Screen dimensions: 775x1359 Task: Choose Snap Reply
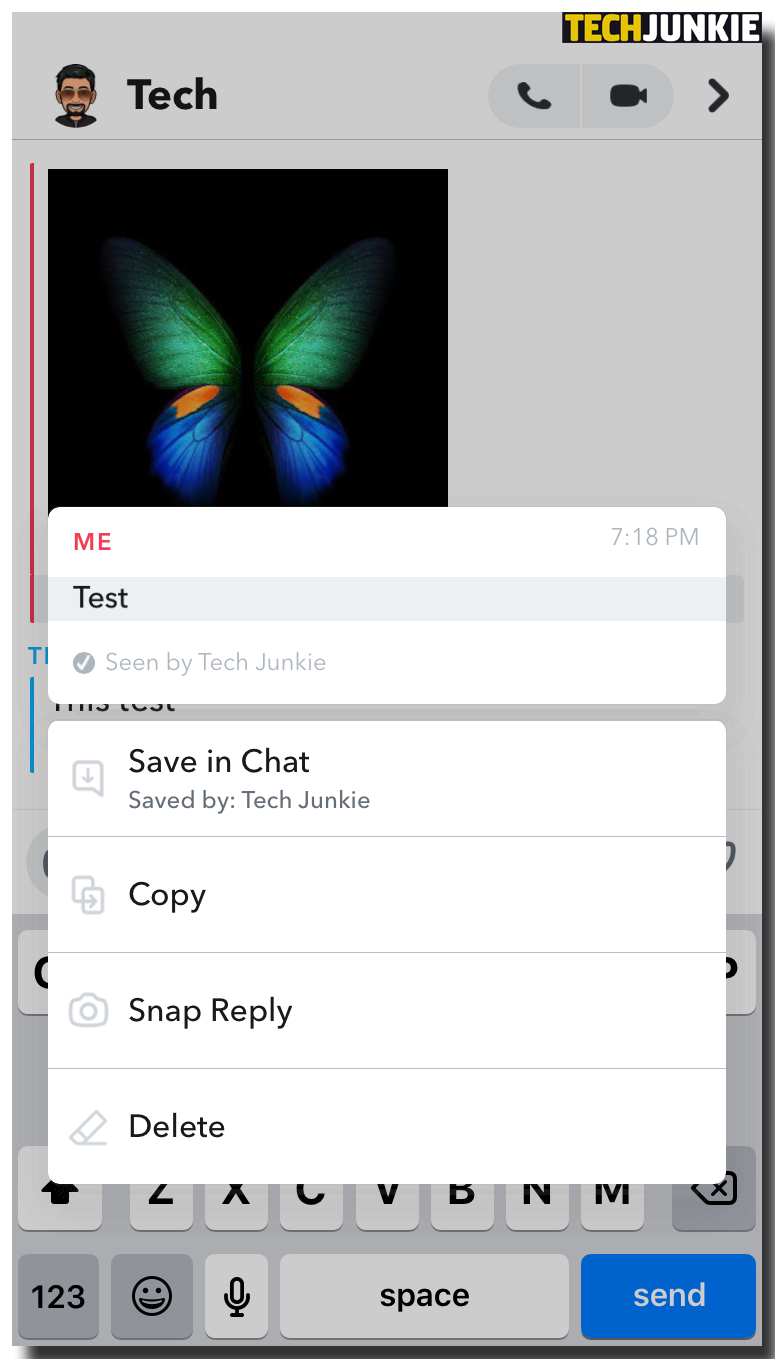[386, 1010]
